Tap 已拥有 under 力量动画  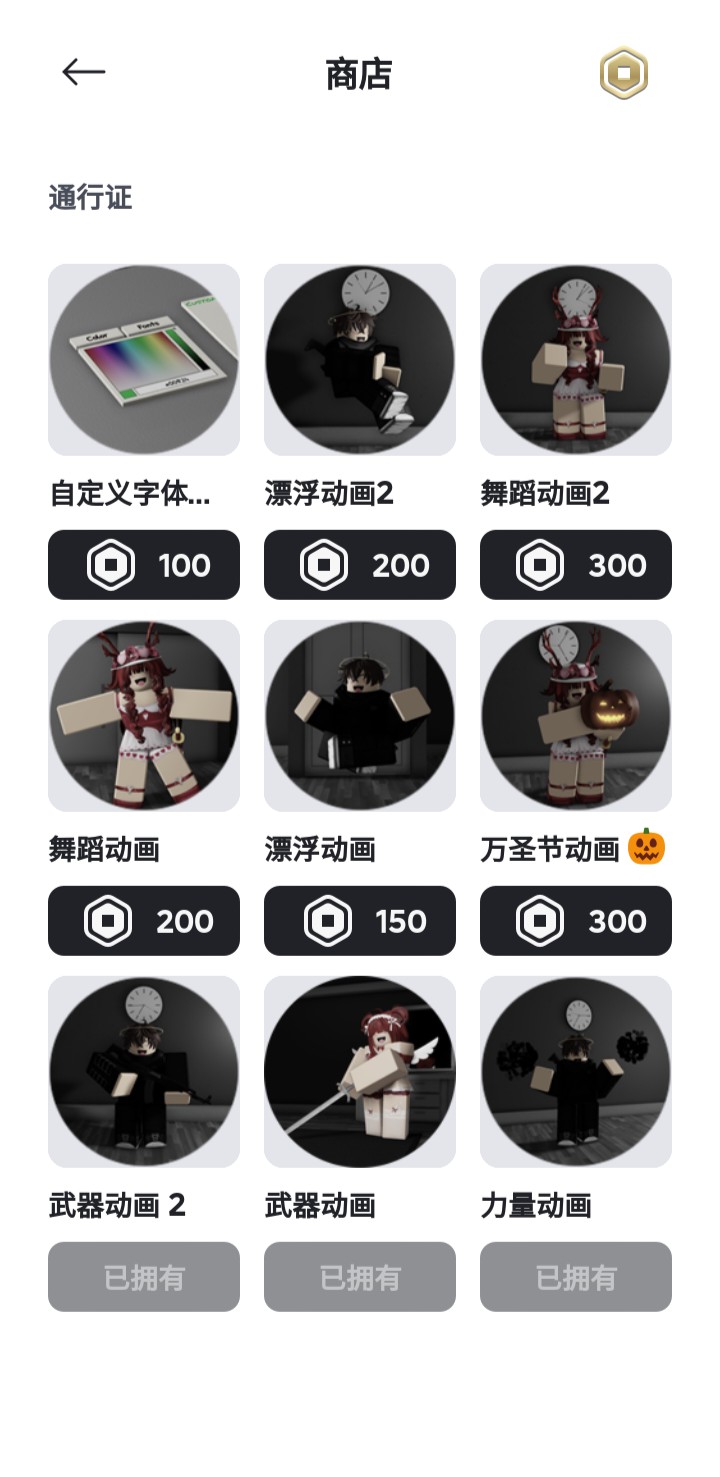(576, 1277)
